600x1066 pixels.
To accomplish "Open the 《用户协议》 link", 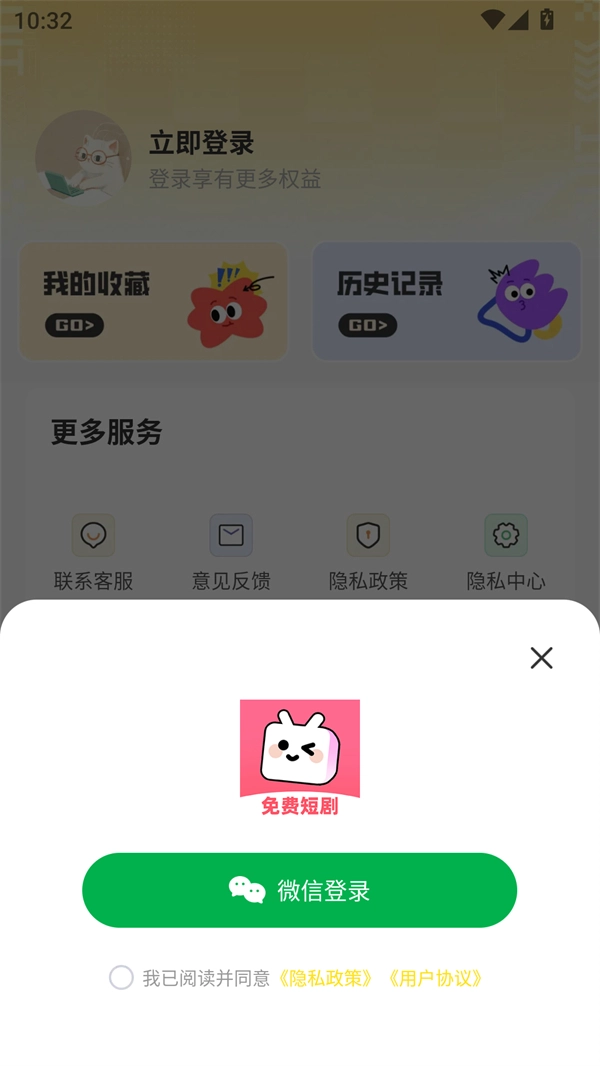I will point(435,978).
